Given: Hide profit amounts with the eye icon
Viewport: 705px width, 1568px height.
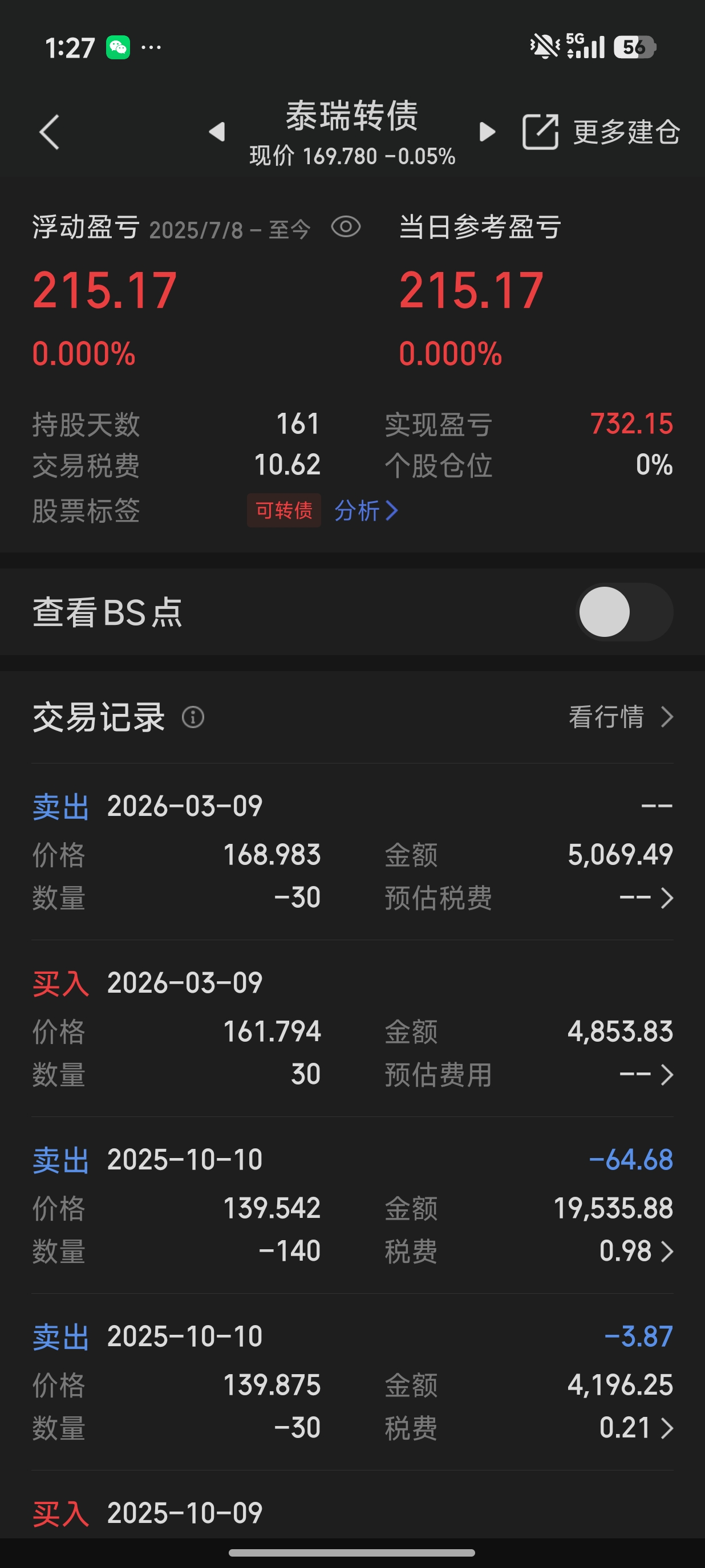Looking at the screenshot, I should pos(346,228).
